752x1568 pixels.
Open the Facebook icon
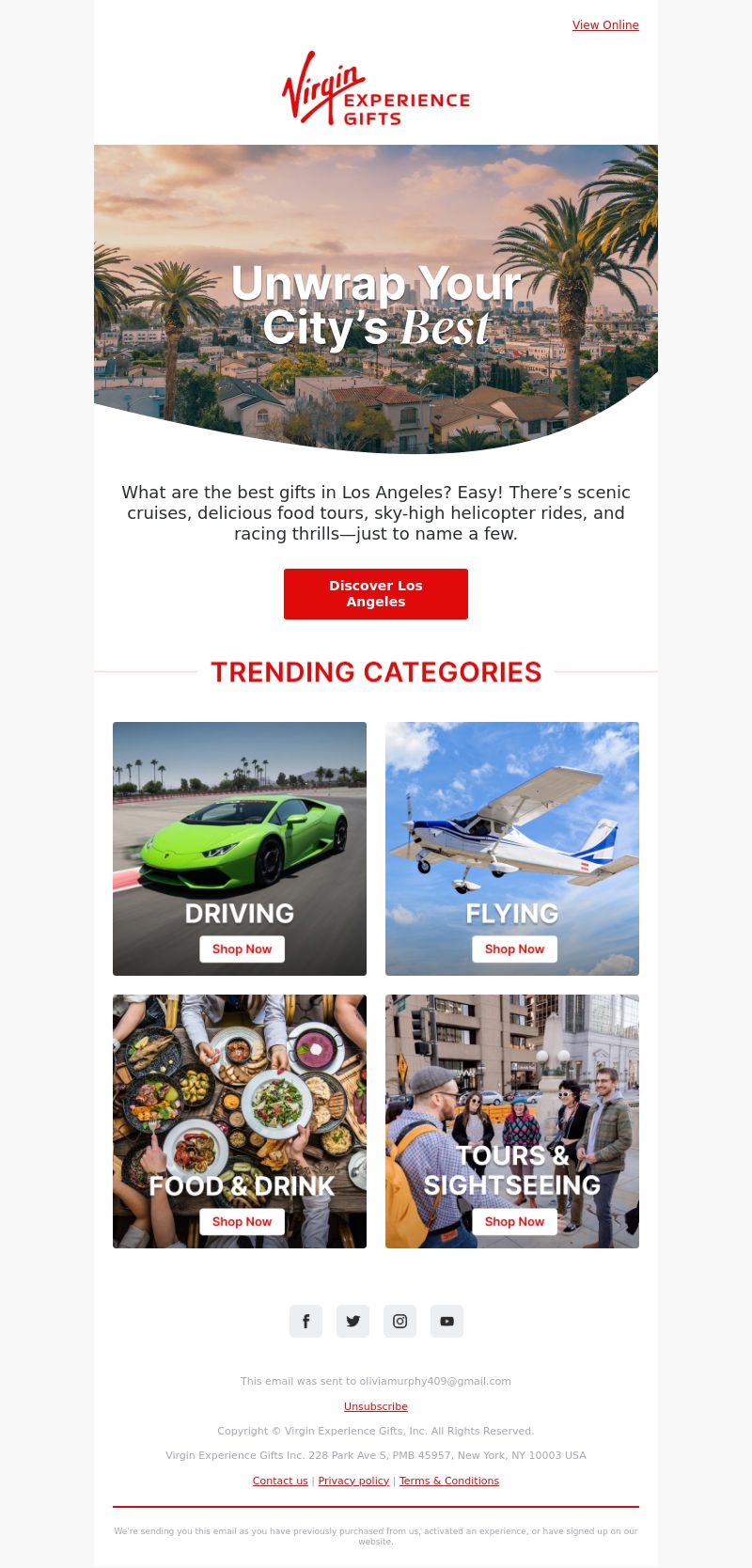305,1321
